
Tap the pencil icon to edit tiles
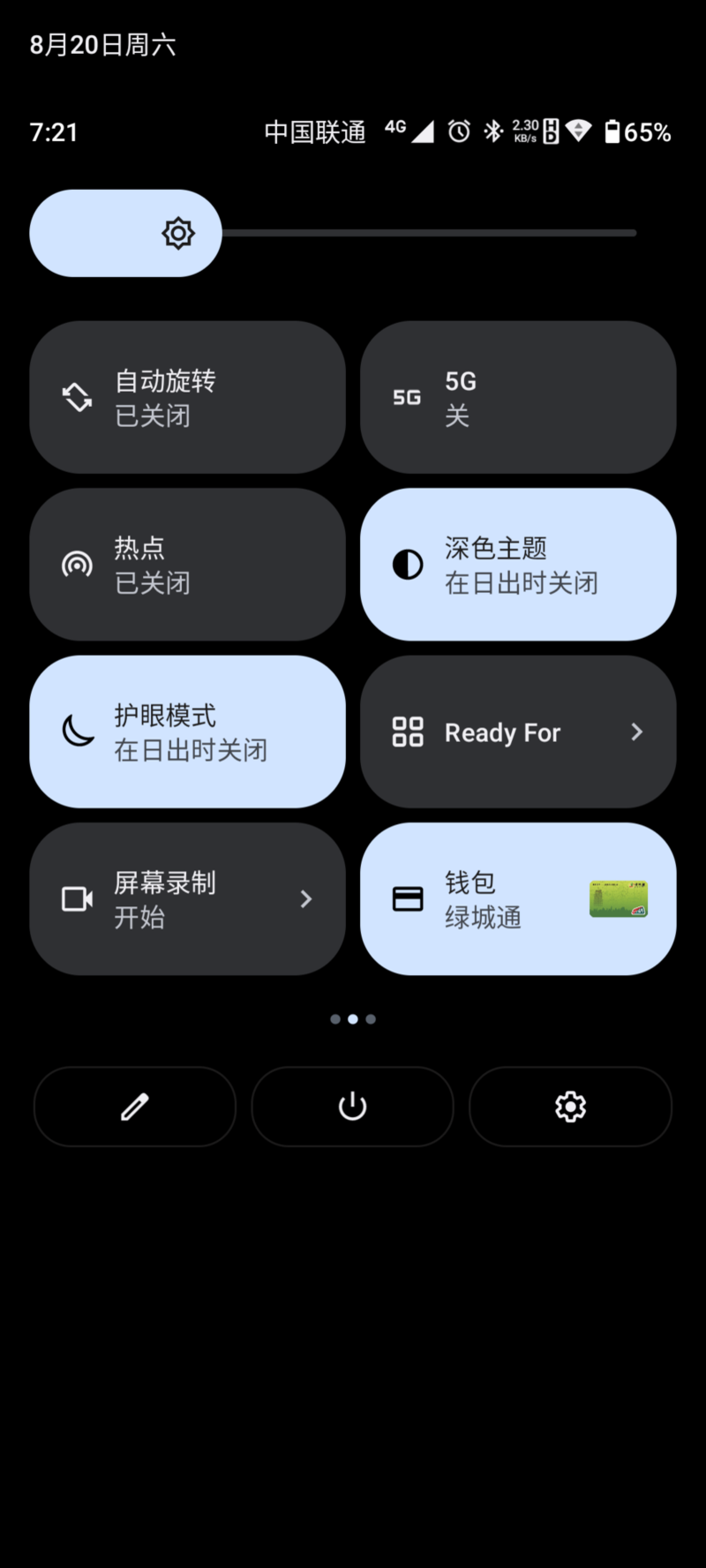(x=135, y=1107)
